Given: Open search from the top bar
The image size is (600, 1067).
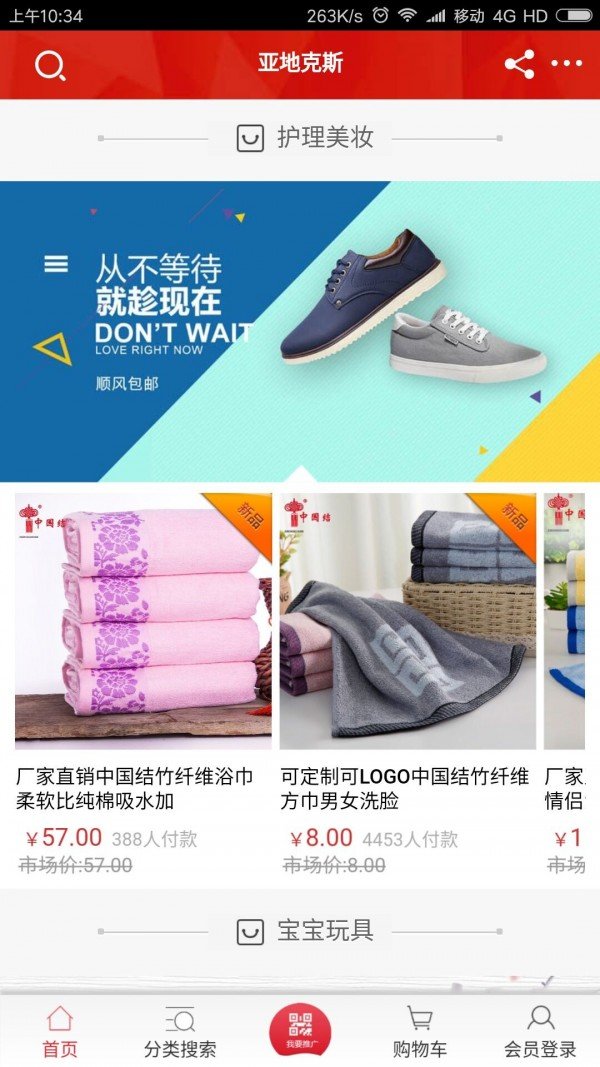Looking at the screenshot, I should click(50, 65).
